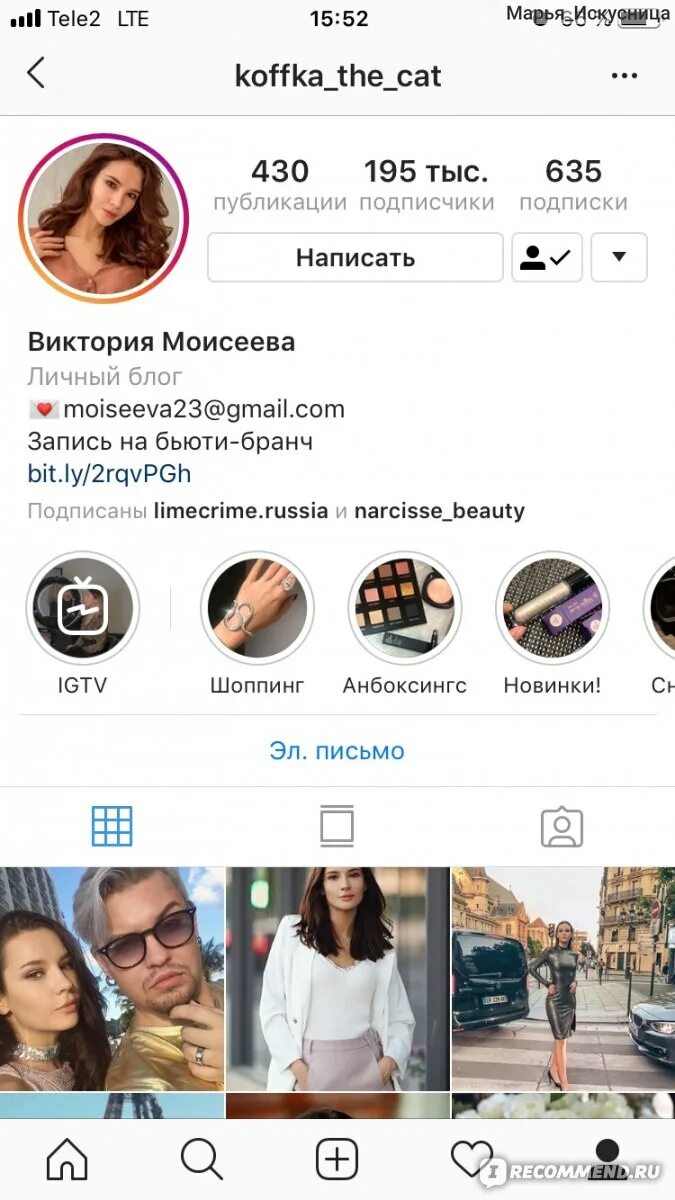Tap the Эл. письмо email button
The height and width of the screenshot is (1200, 675).
click(x=337, y=751)
